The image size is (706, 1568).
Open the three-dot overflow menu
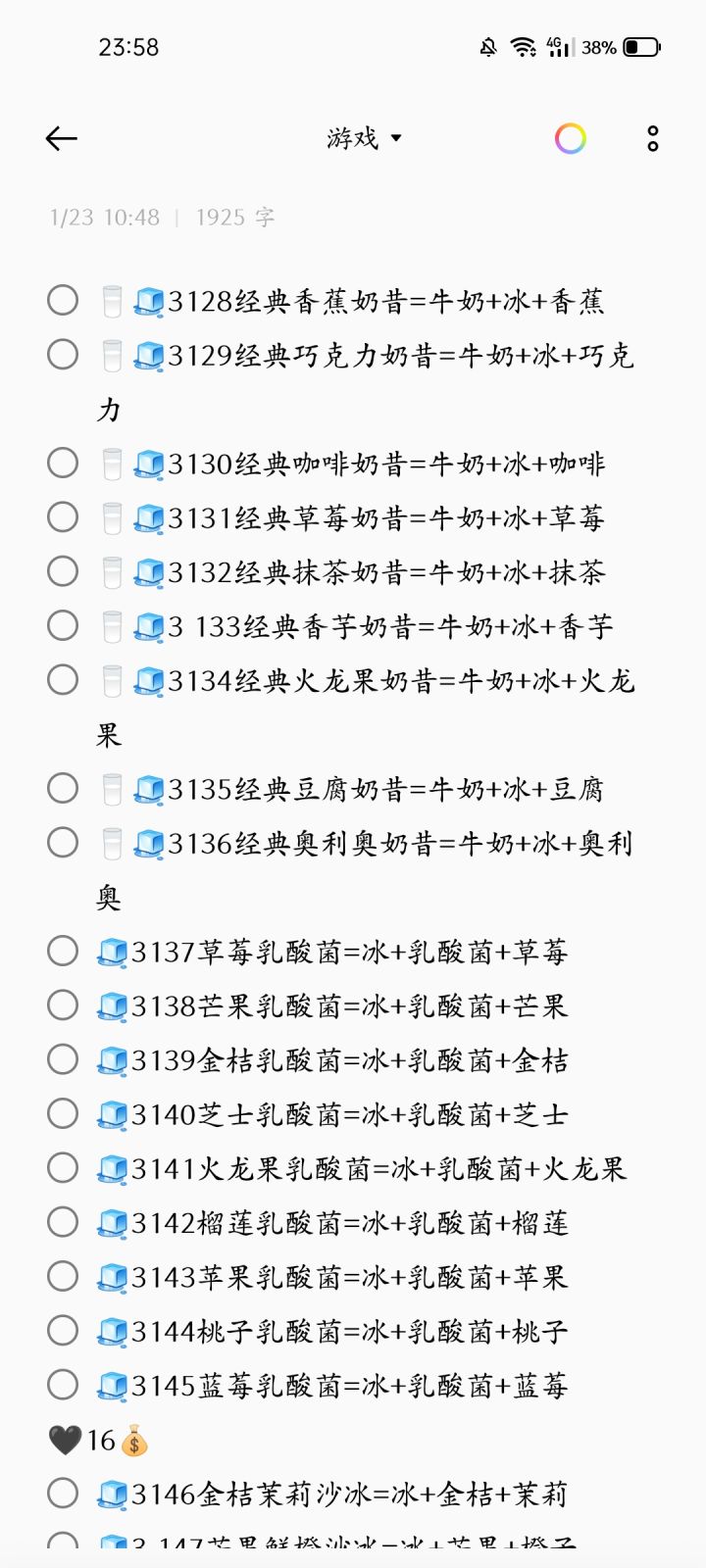pos(653,138)
